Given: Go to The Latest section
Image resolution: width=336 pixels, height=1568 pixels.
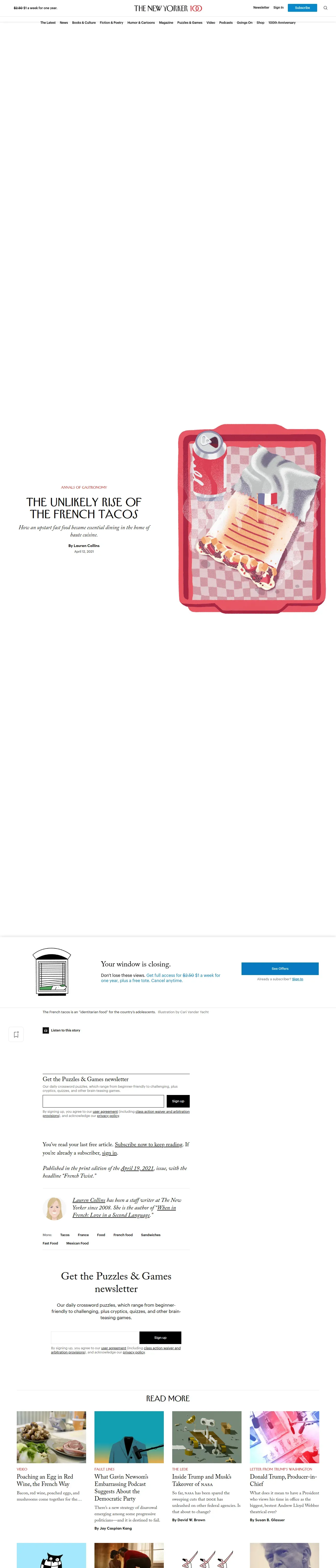Looking at the screenshot, I should [x=48, y=22].
